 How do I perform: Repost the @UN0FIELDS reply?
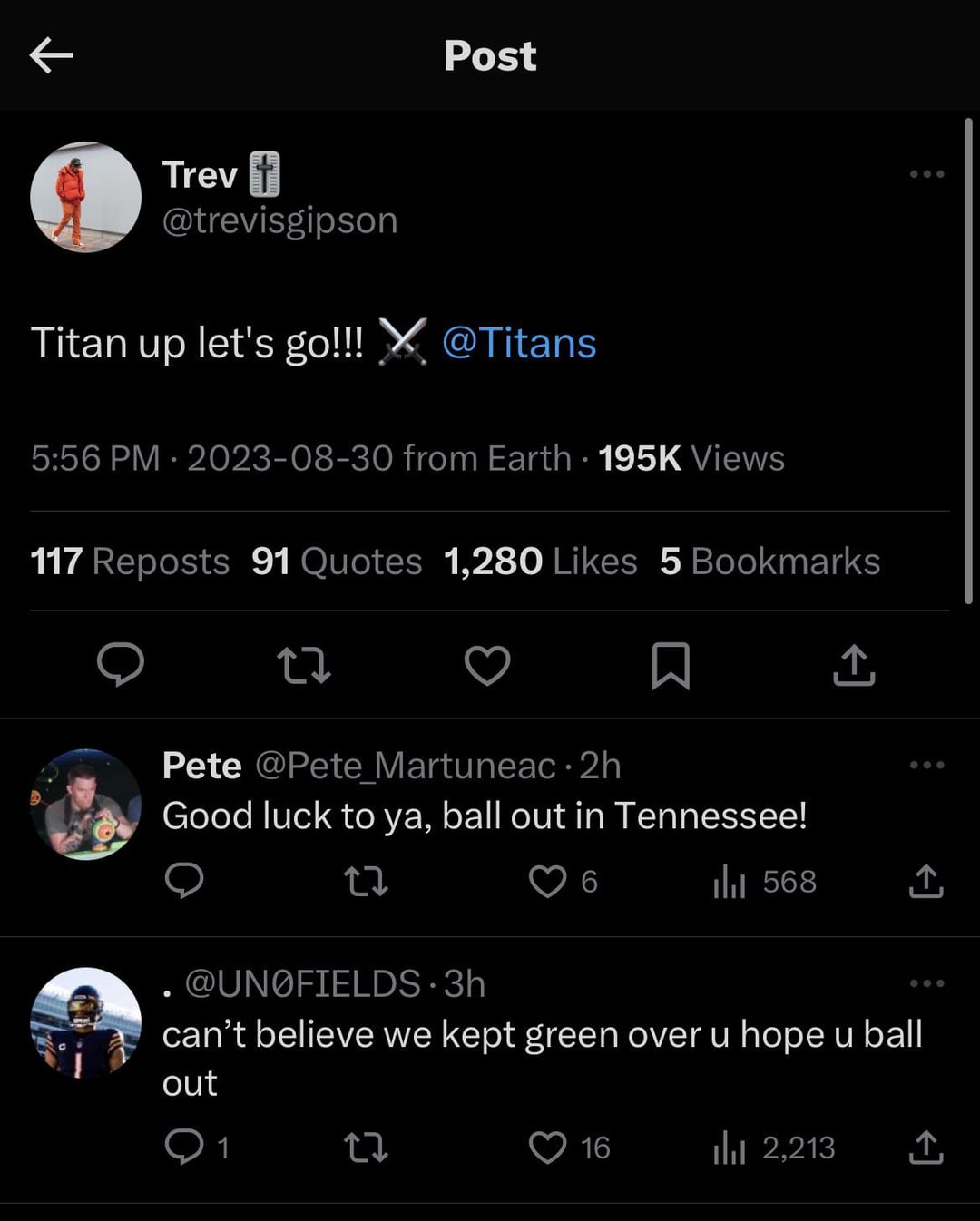(x=367, y=1148)
